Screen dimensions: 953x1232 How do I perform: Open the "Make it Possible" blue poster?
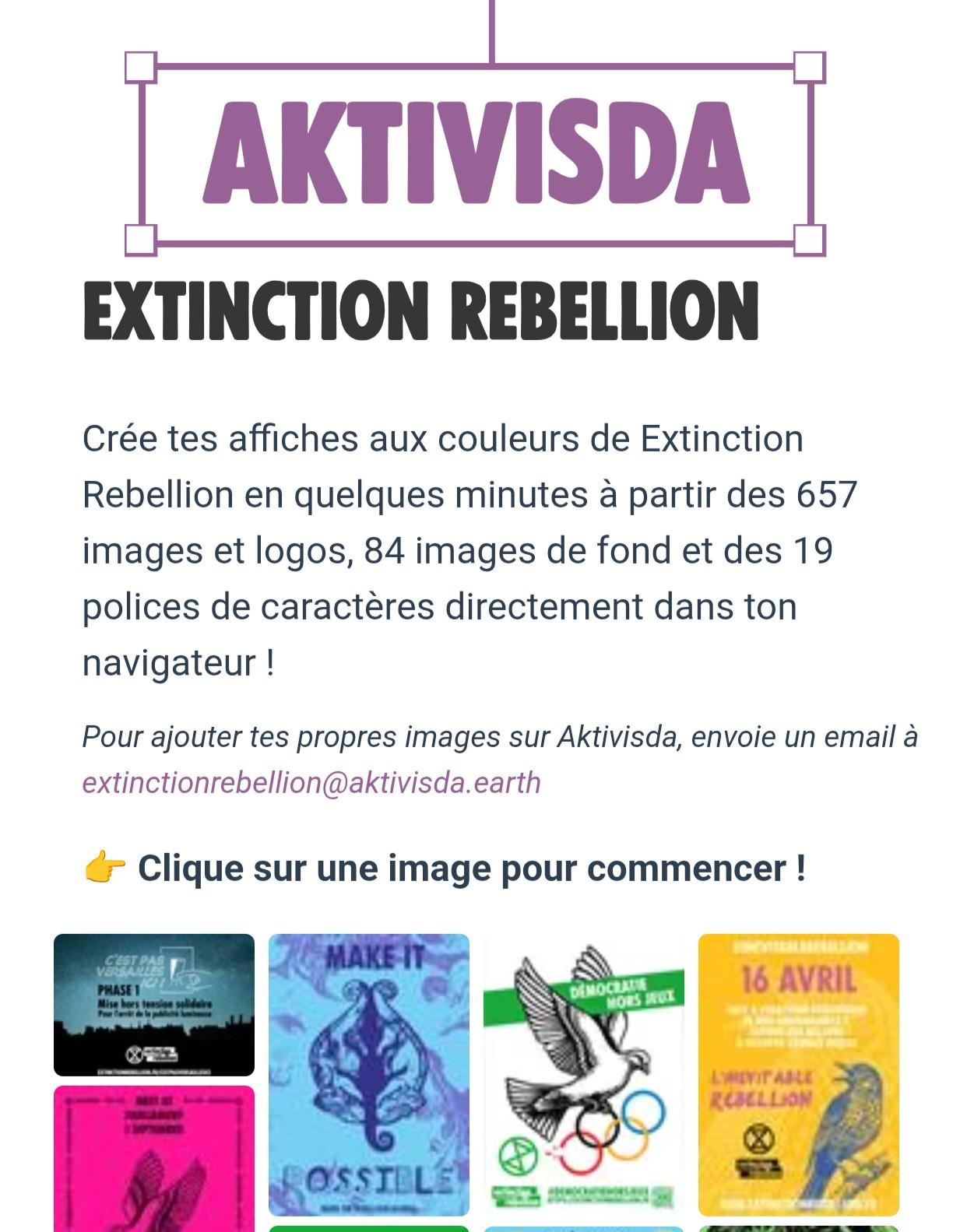tap(369, 1074)
